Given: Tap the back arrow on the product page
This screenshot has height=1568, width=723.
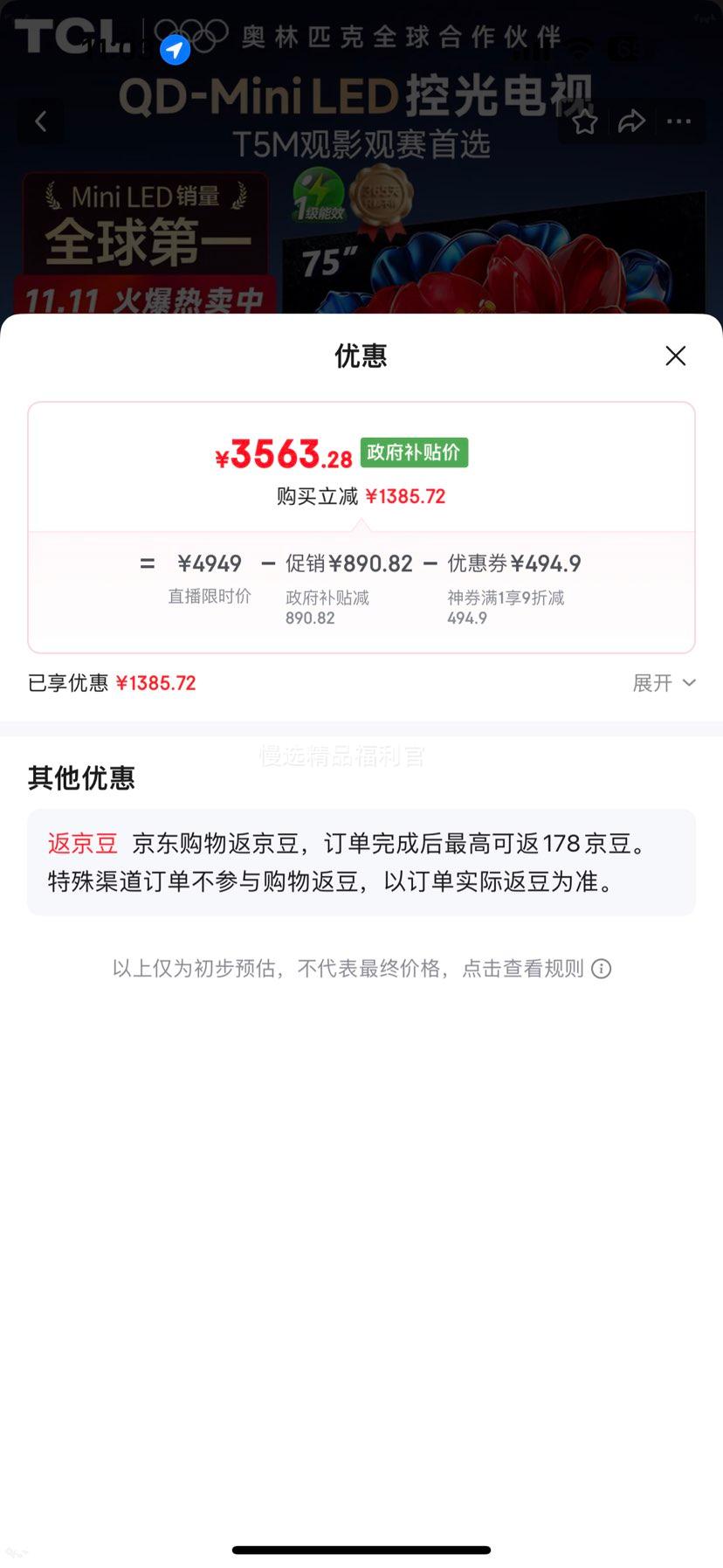Looking at the screenshot, I should coord(41,121).
